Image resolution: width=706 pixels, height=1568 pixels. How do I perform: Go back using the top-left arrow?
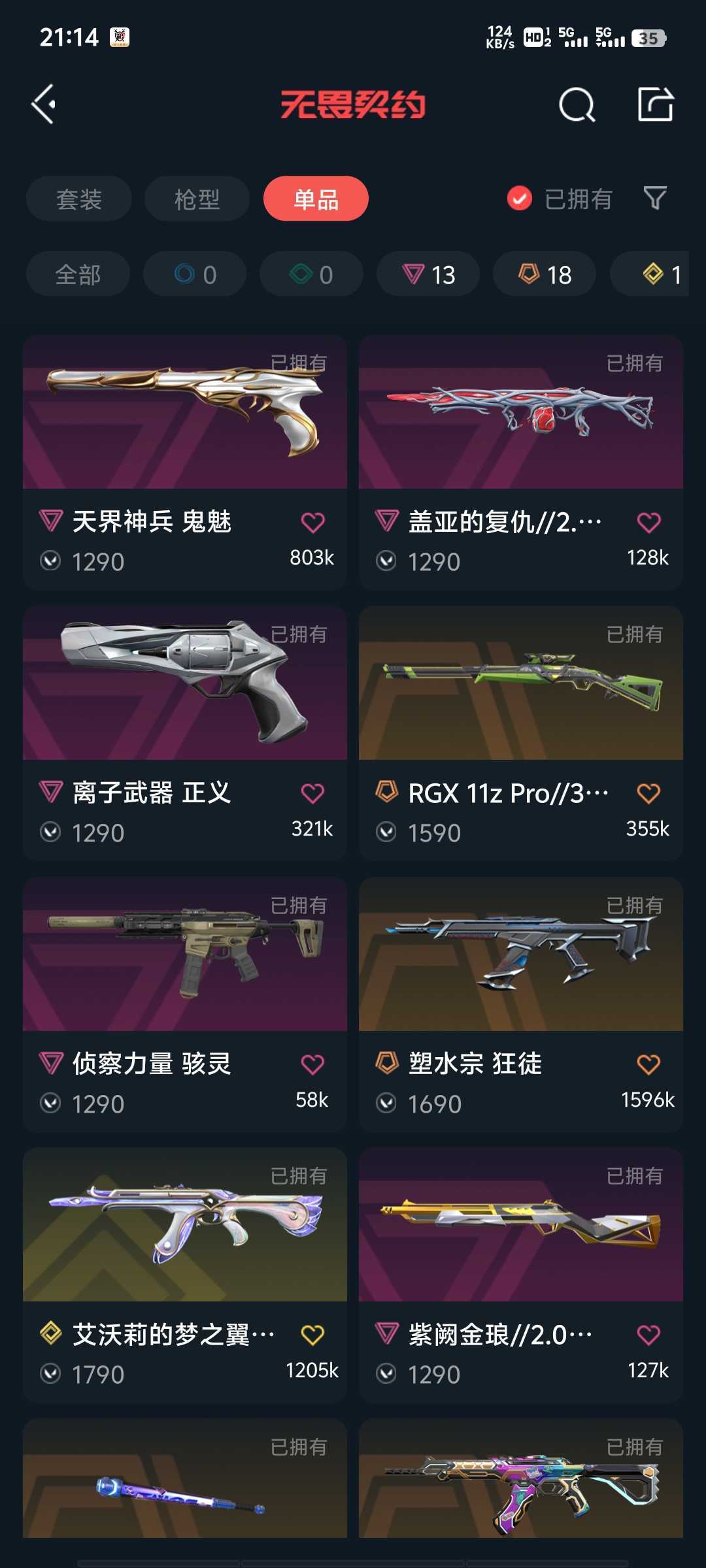point(44,105)
